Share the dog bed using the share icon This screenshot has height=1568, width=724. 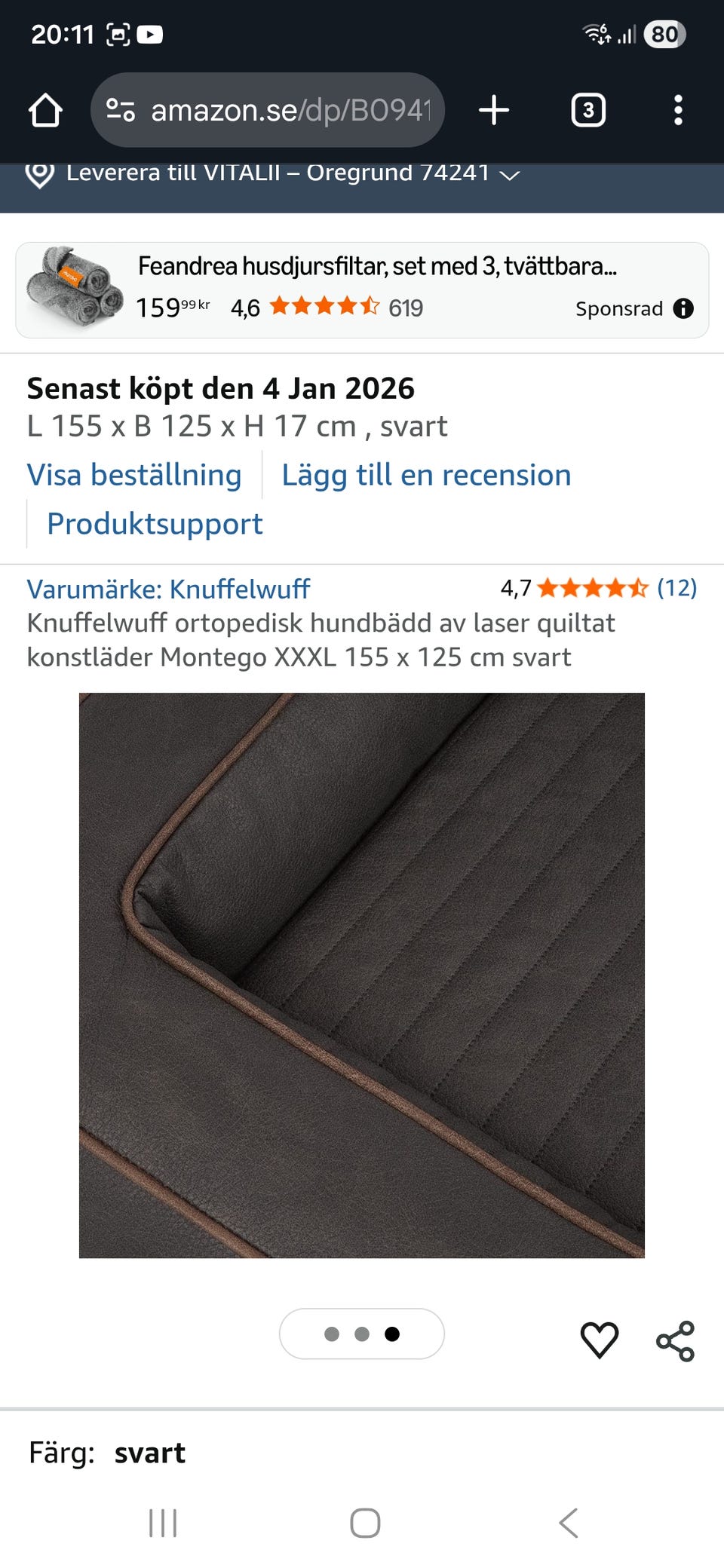(676, 1339)
